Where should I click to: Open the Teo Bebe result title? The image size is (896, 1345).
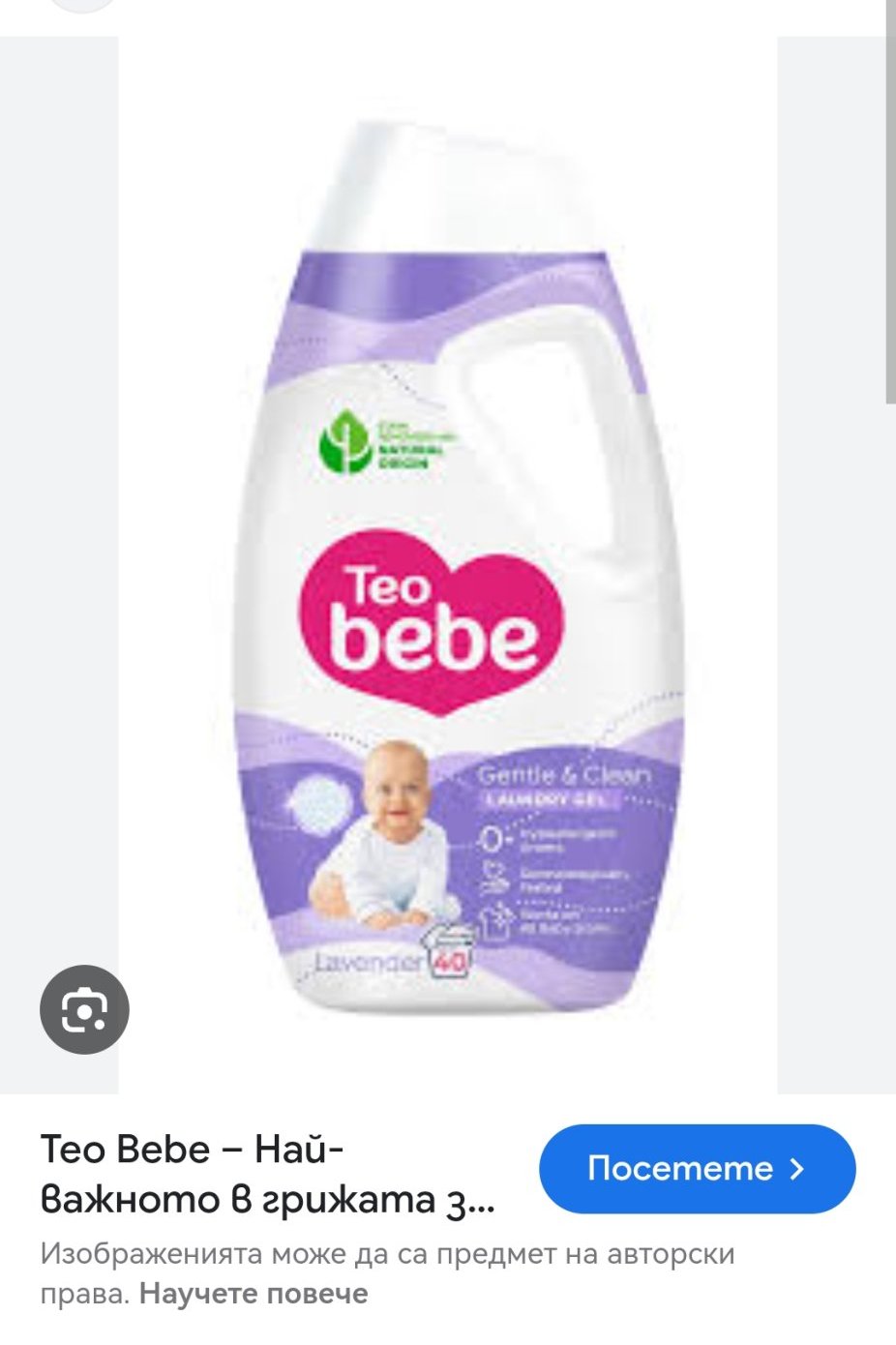tap(267, 1174)
